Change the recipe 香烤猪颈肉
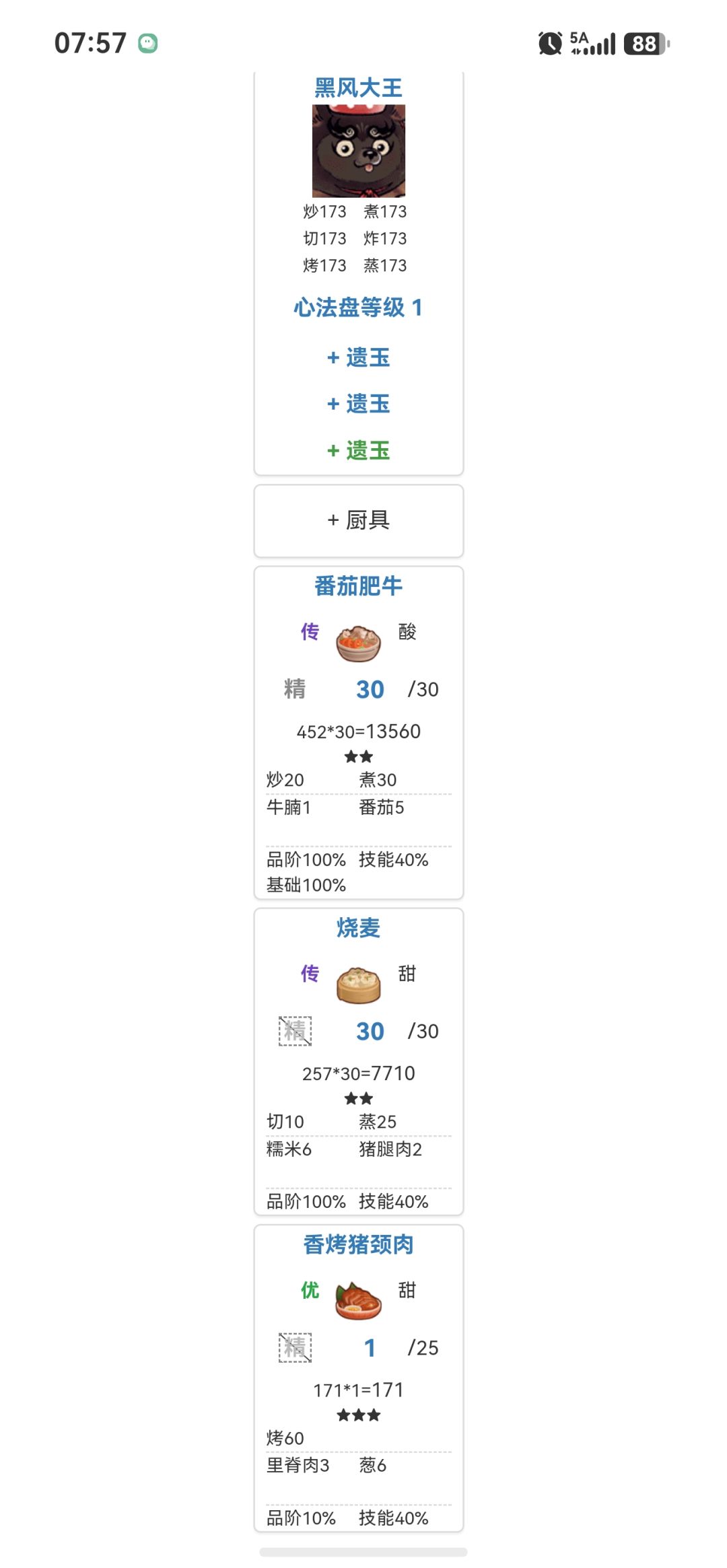Viewport: 727px width, 1568px height. click(358, 1244)
